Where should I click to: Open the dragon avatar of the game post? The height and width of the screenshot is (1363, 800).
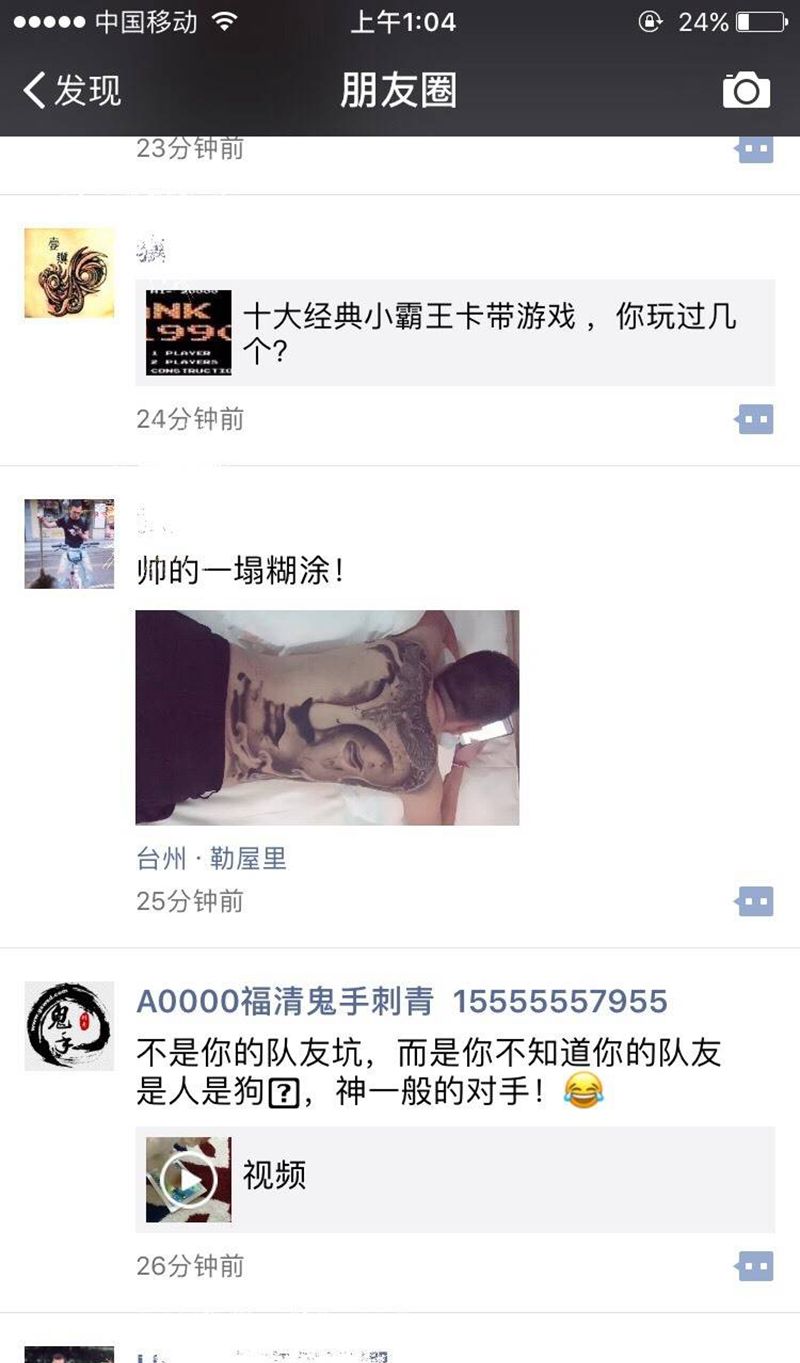click(69, 273)
